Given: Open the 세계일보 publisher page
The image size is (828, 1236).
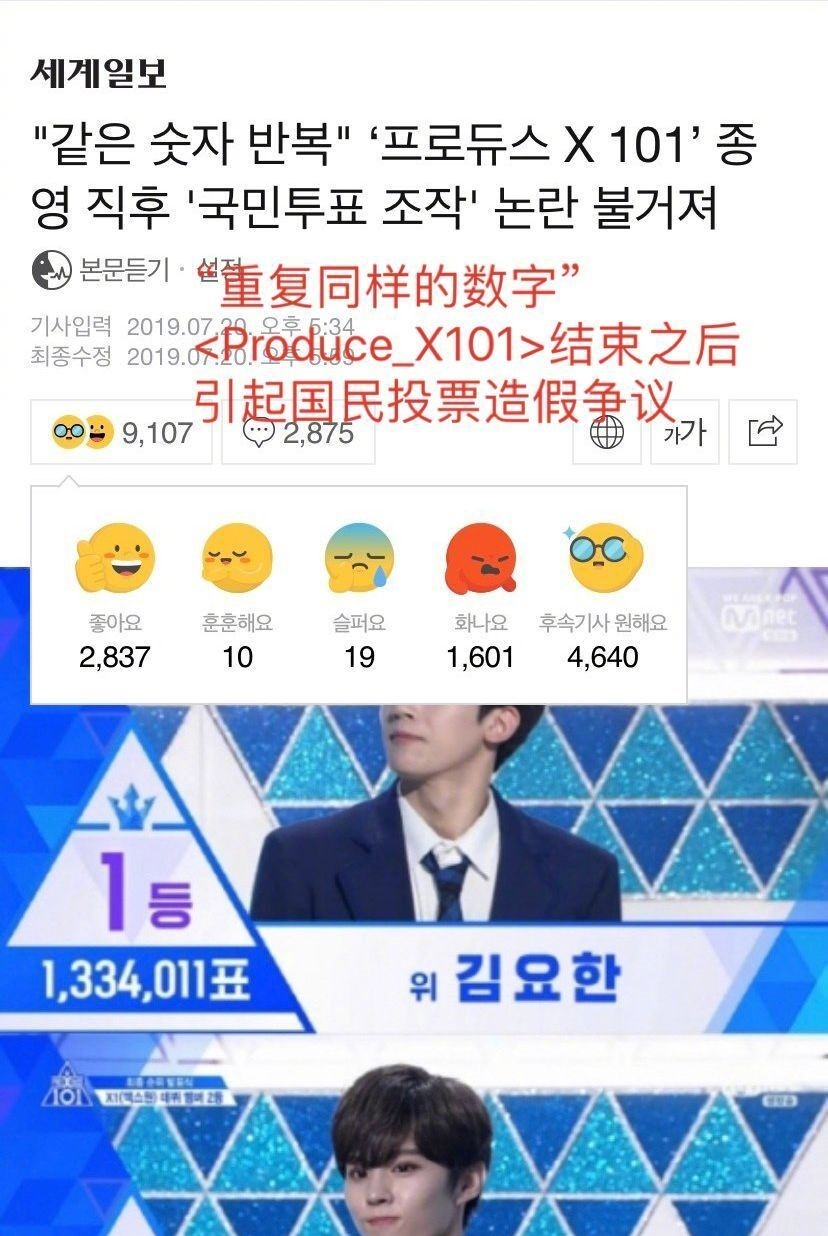Looking at the screenshot, I should [x=98, y=72].
